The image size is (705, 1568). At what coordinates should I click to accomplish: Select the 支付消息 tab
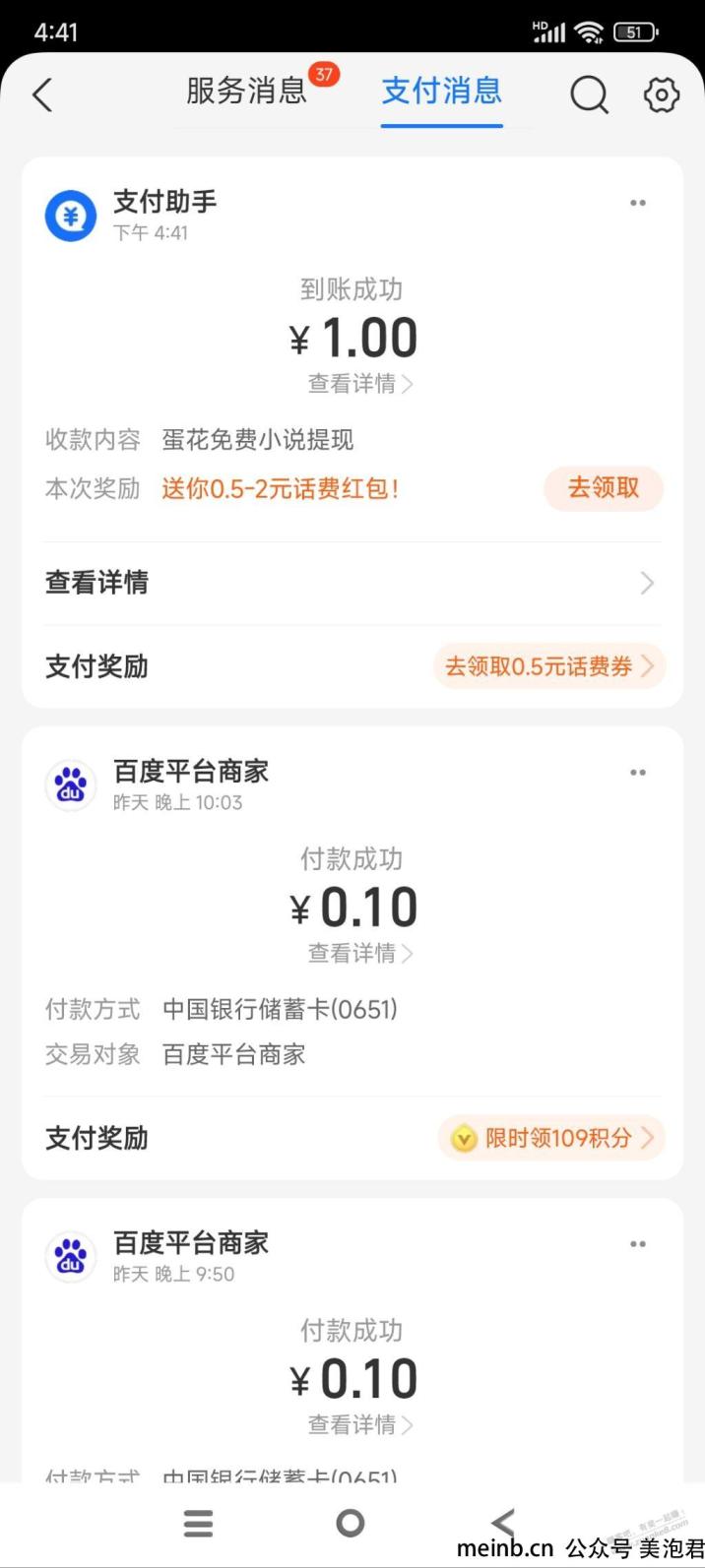[x=441, y=91]
